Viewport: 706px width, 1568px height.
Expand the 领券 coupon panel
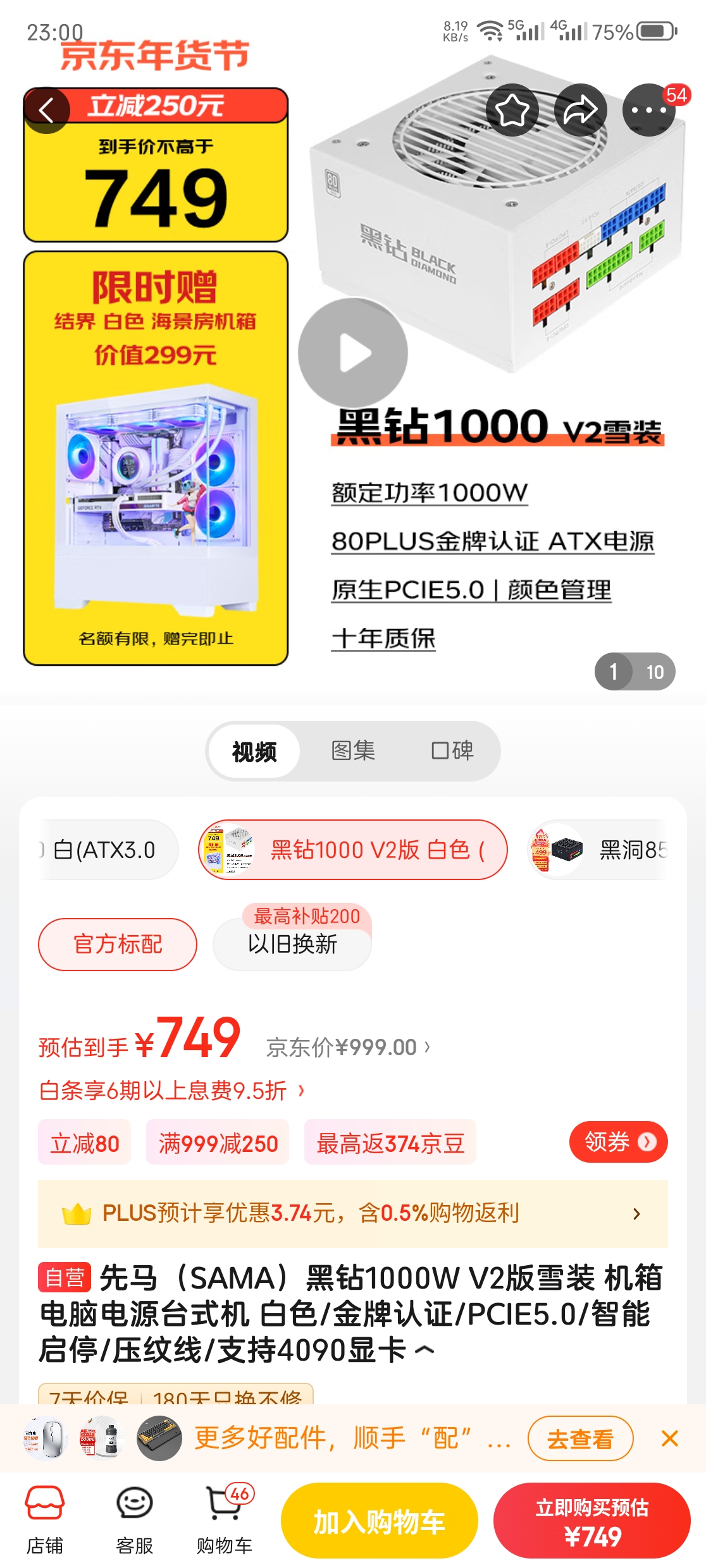point(617,1141)
